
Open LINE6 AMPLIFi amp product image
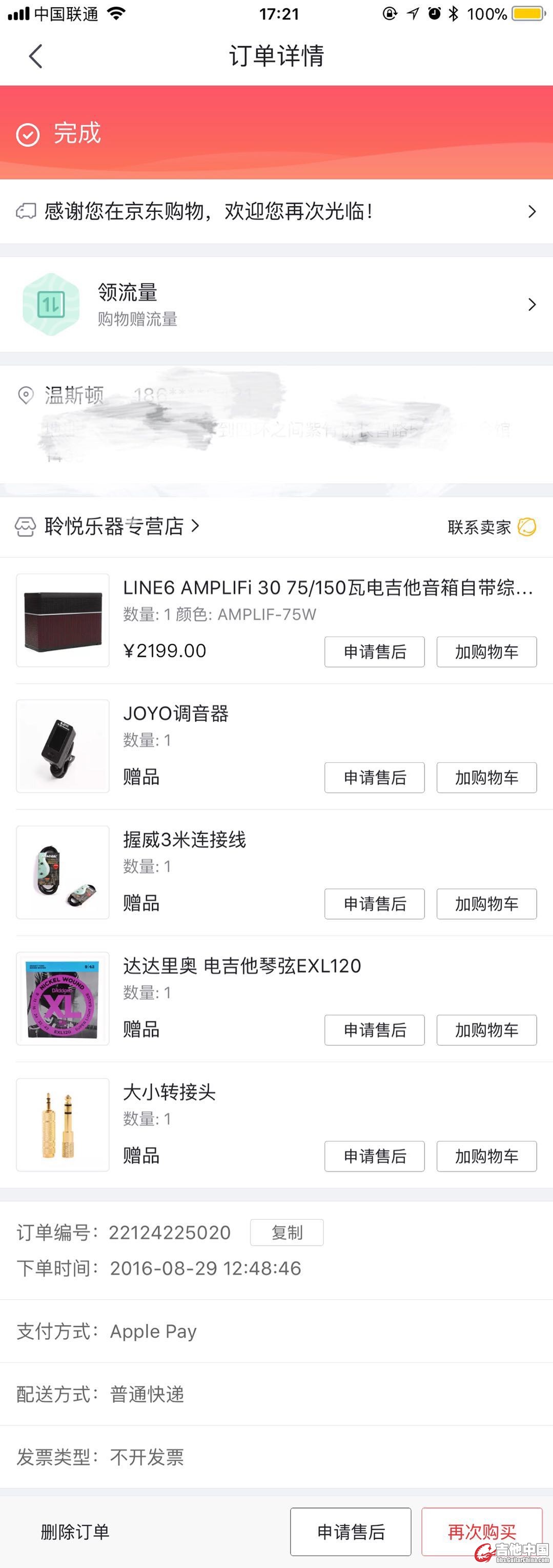tap(63, 620)
